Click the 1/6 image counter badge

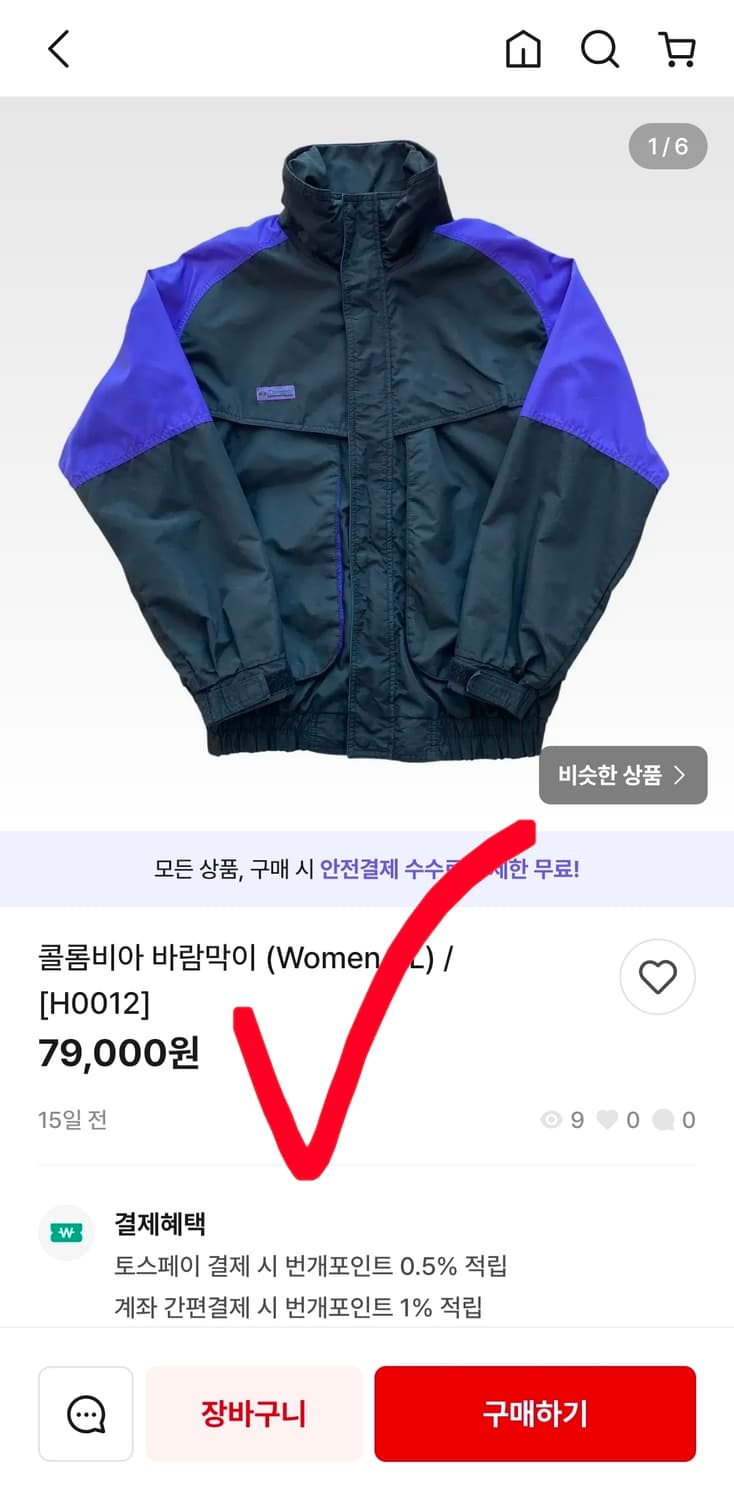click(x=667, y=146)
